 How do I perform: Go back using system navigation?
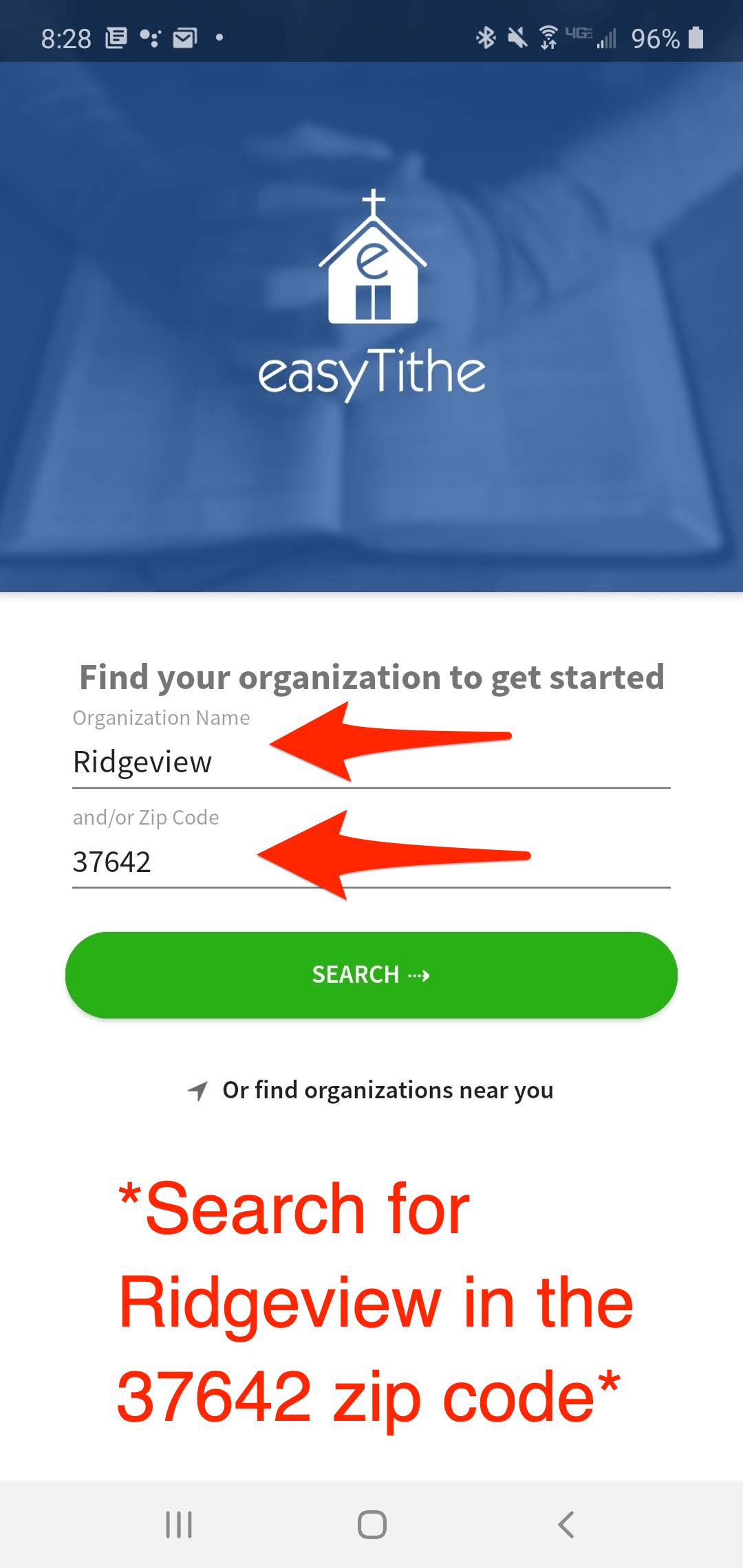(566, 1525)
